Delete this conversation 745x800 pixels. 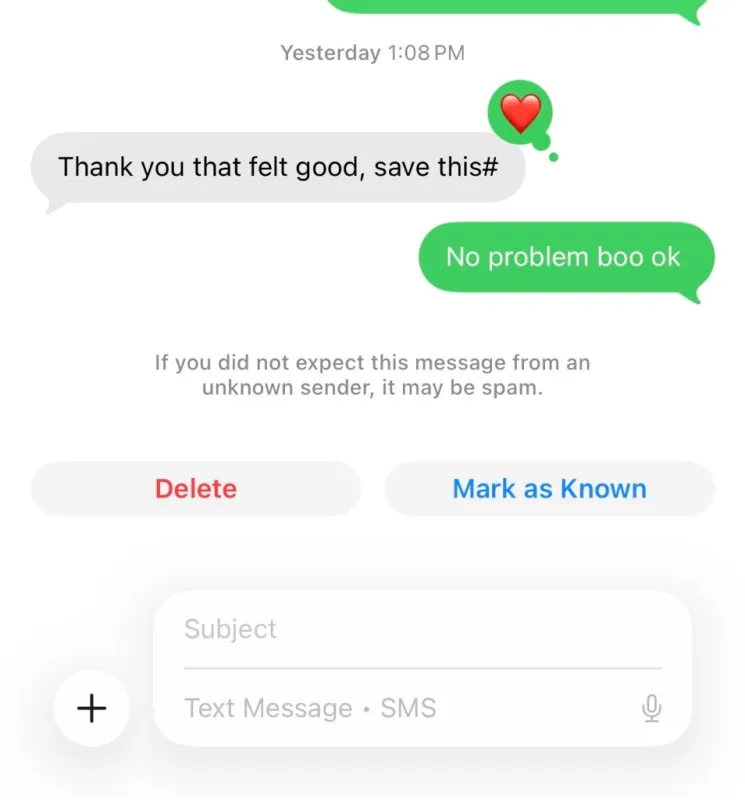point(196,489)
